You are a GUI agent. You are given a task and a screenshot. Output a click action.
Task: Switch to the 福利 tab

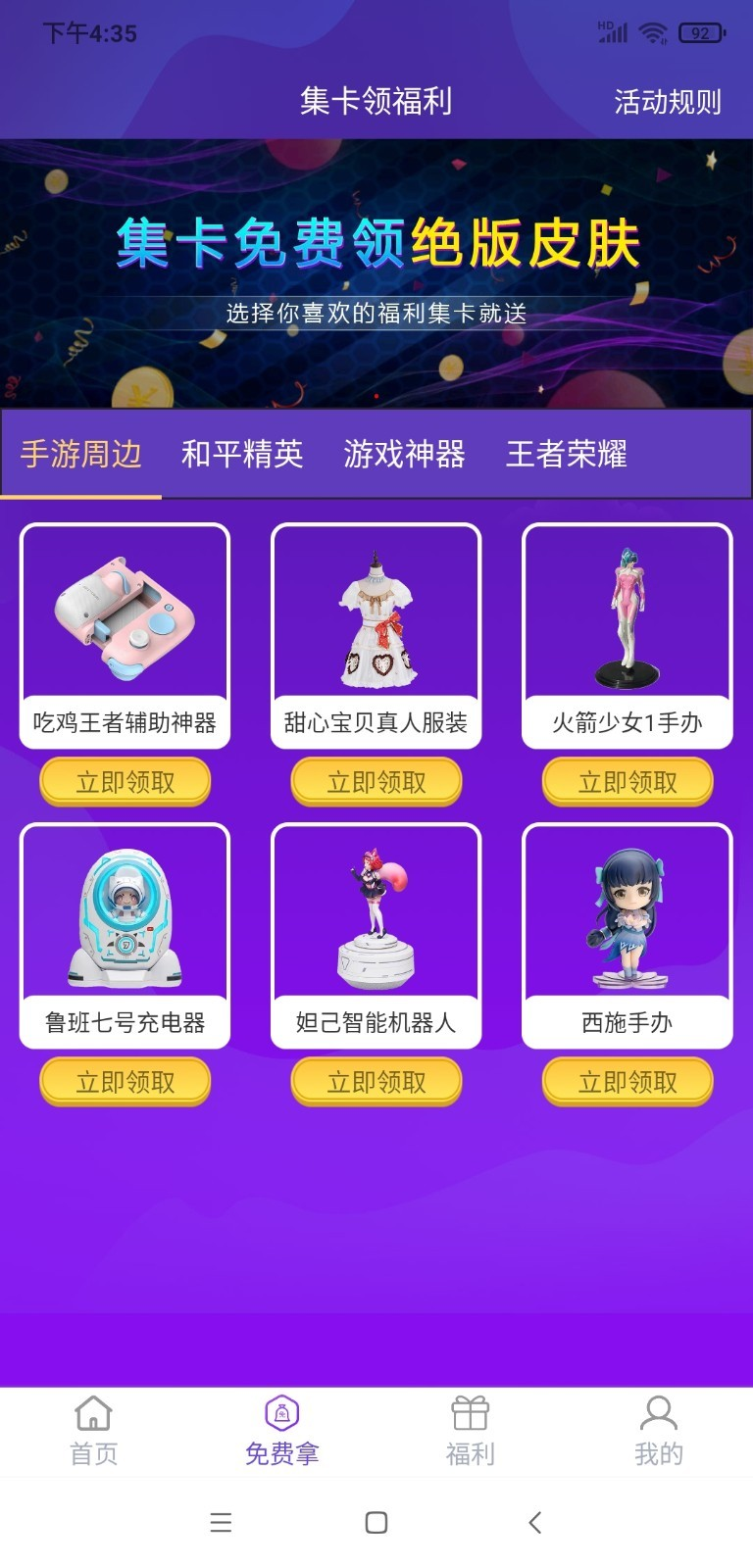point(471,1431)
